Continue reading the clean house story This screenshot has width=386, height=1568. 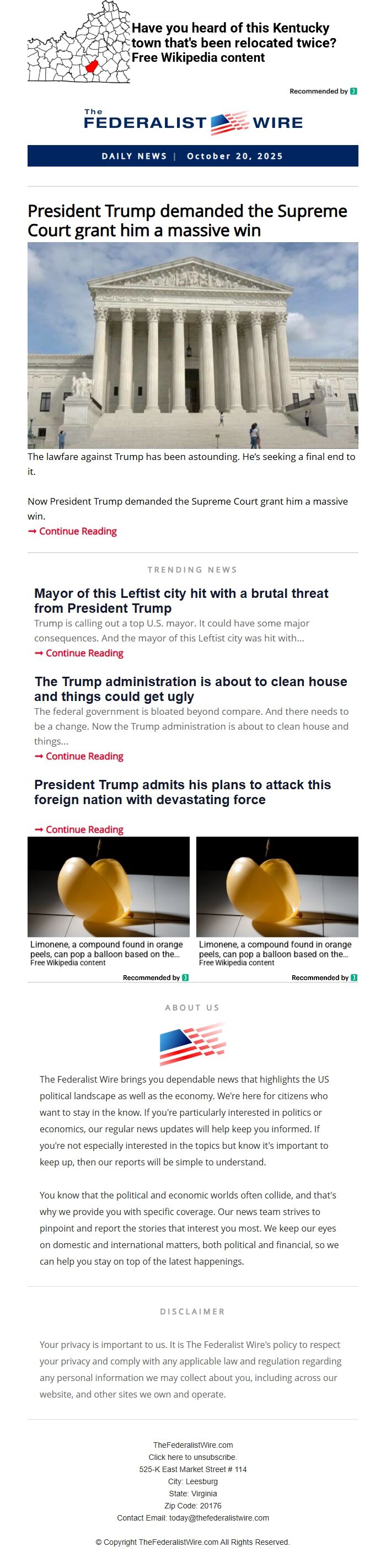[84, 756]
